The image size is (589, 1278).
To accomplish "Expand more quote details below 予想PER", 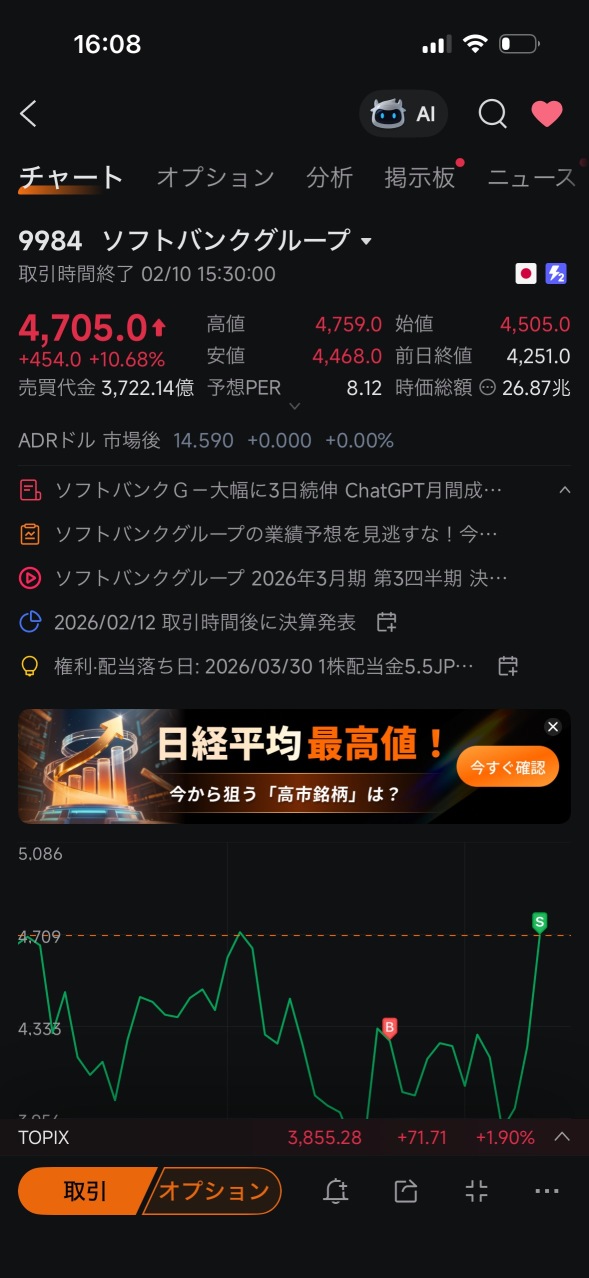I will coord(294,406).
